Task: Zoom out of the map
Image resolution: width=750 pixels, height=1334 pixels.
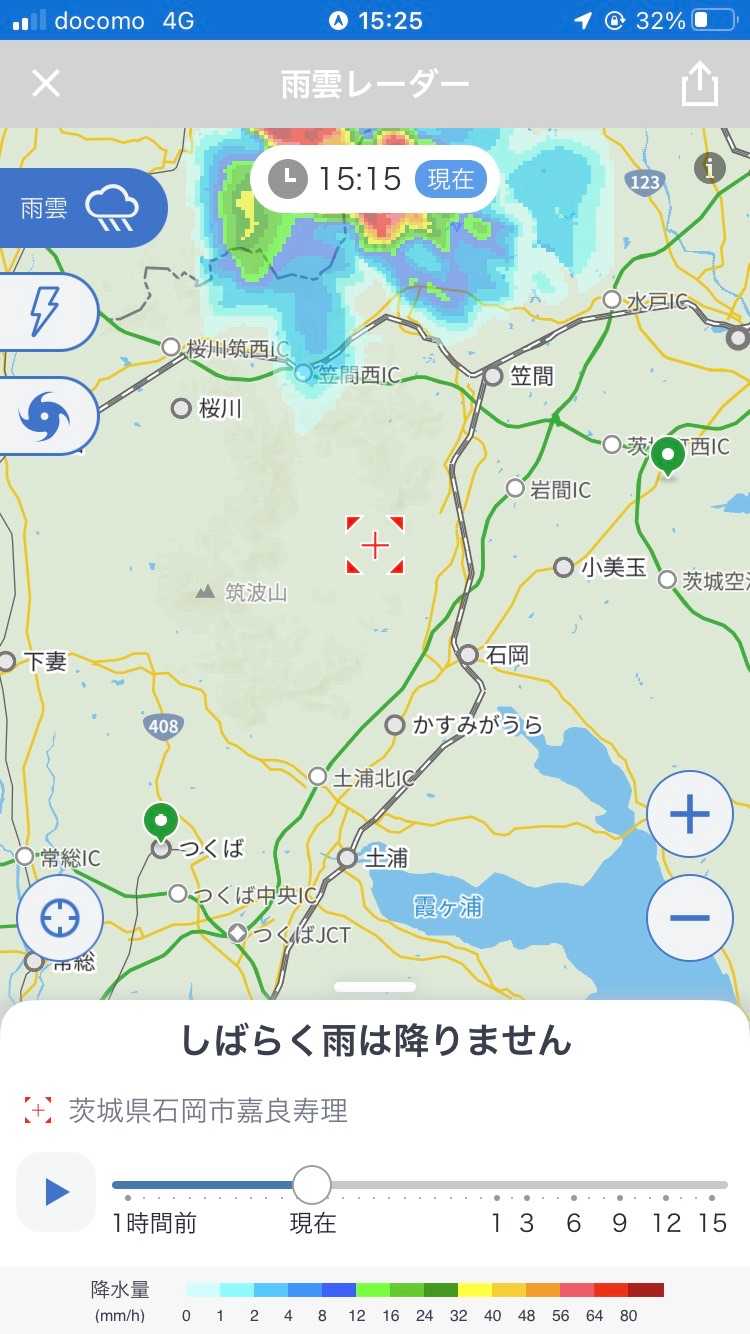Action: pos(689,918)
